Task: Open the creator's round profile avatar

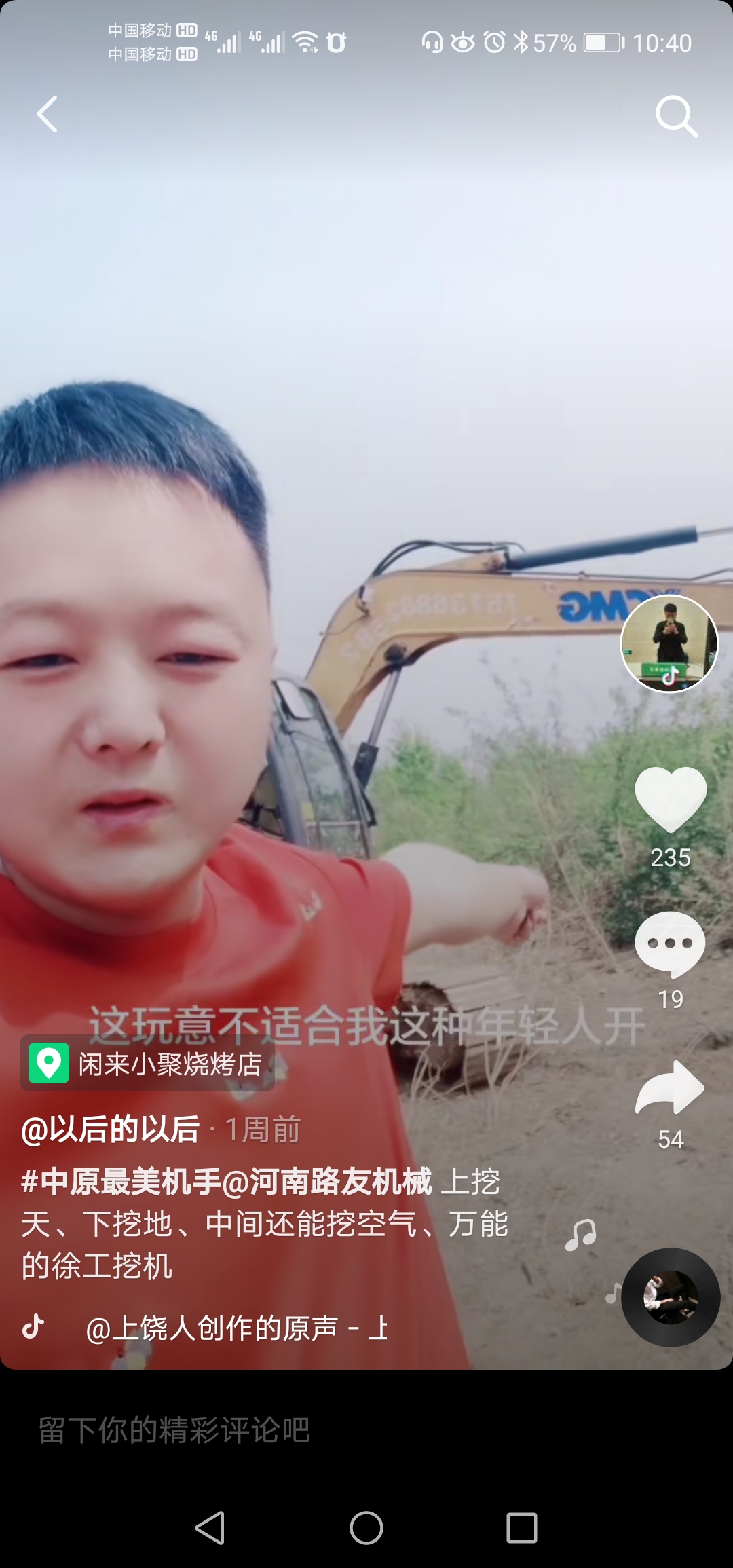Action: (x=669, y=643)
